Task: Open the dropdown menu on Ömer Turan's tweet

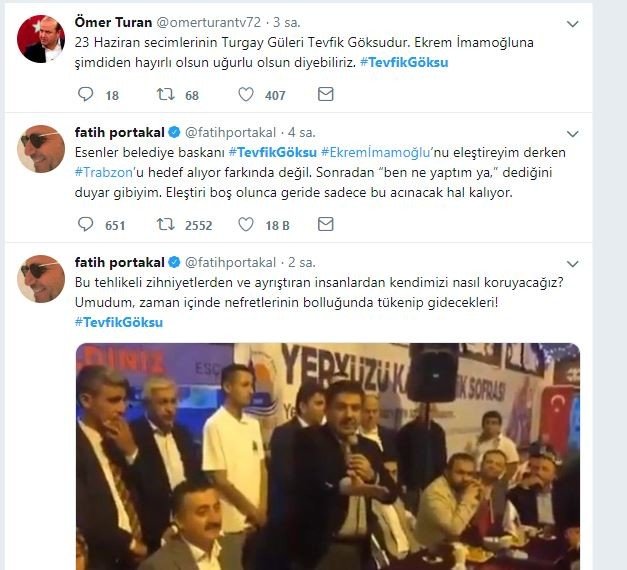Action: click(x=572, y=23)
